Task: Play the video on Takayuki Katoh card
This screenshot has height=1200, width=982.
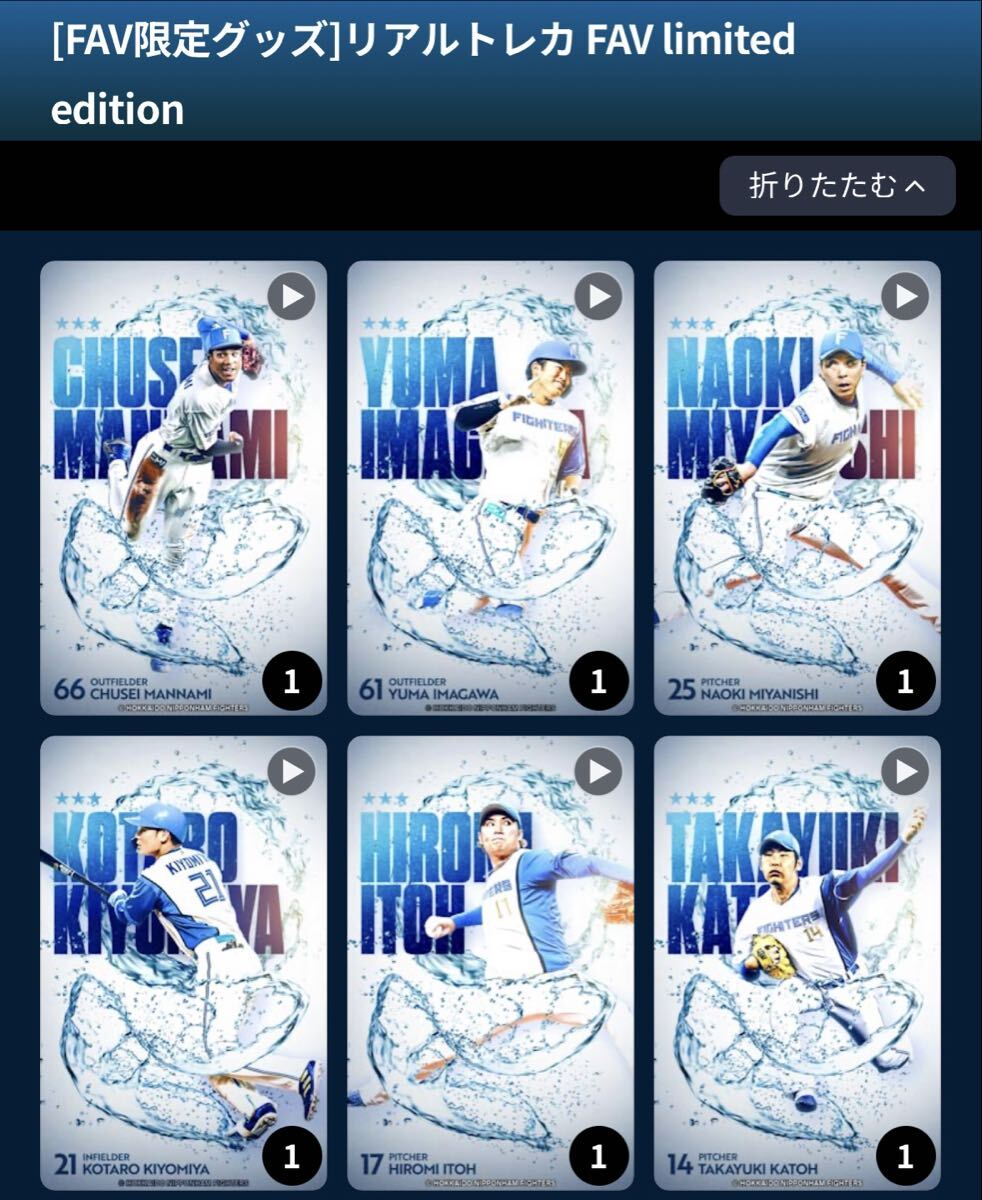Action: pos(905,772)
